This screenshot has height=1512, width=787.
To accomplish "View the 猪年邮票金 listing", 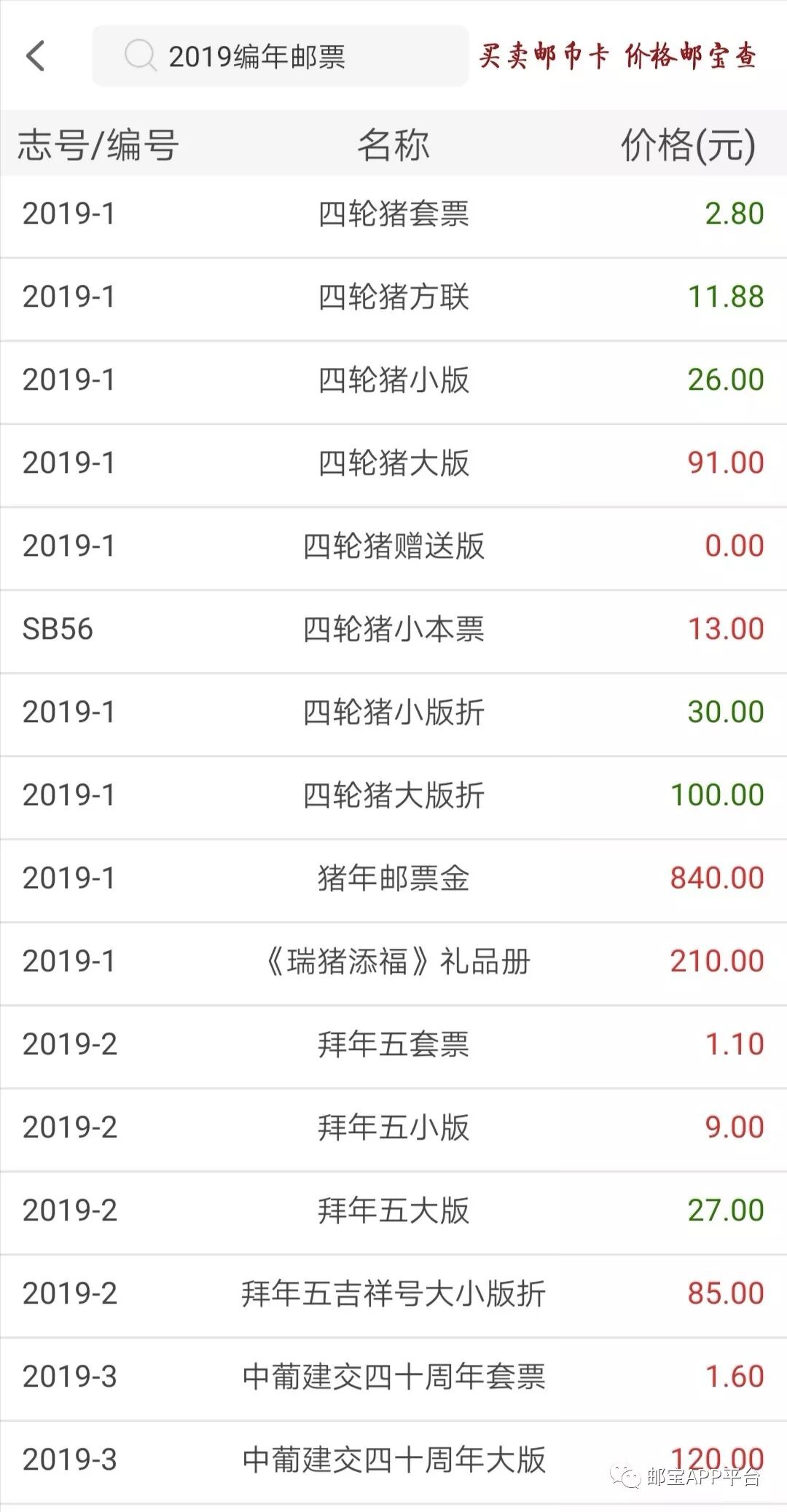I will pyautogui.click(x=393, y=879).
